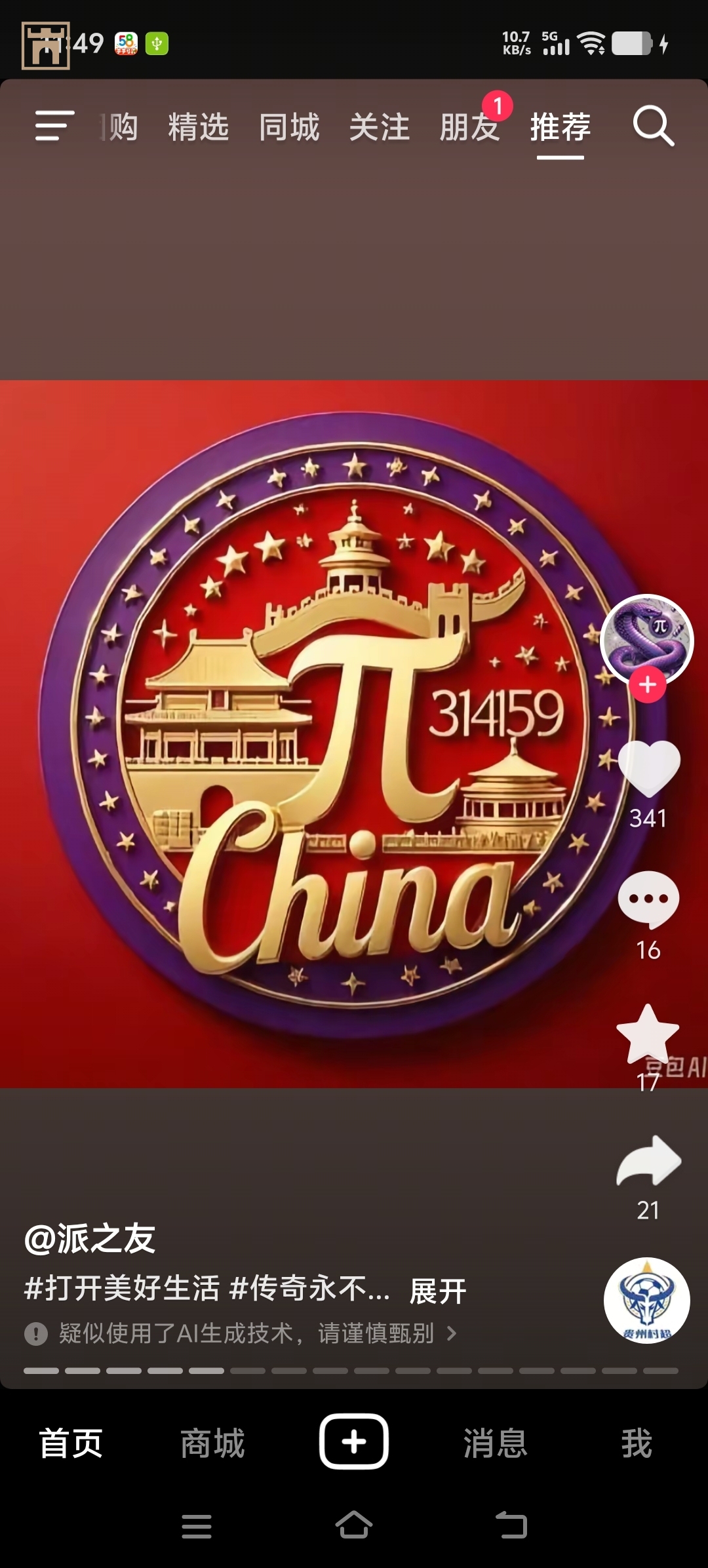Open the 关注 feed tab
The image size is (708, 1568).
(x=380, y=127)
